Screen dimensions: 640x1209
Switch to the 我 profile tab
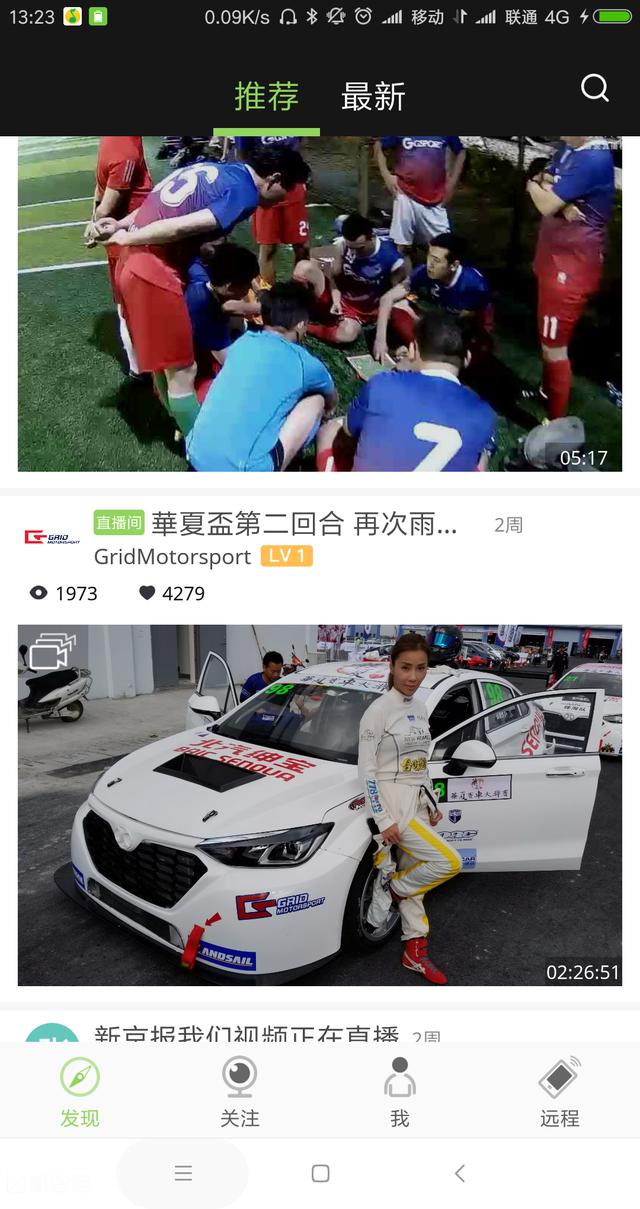pos(400,1092)
